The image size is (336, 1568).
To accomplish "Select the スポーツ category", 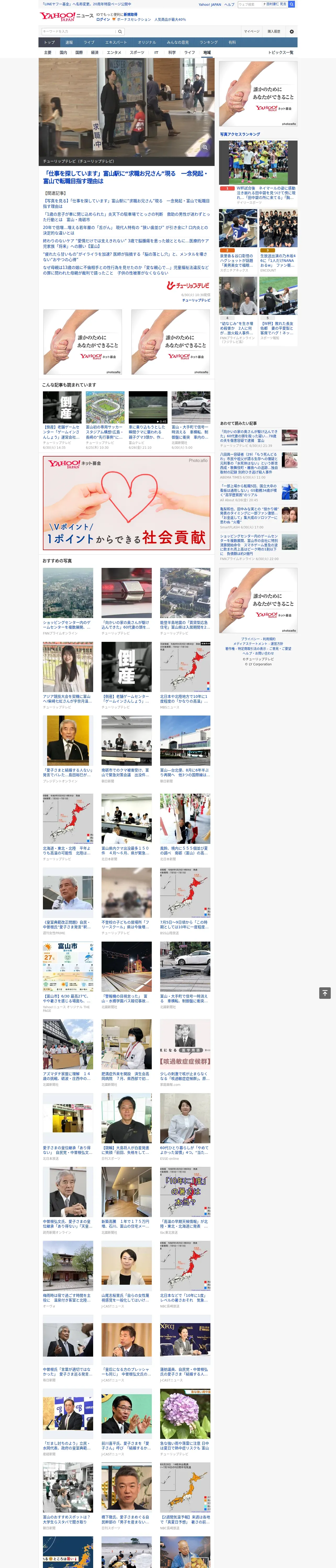I will tap(137, 52).
